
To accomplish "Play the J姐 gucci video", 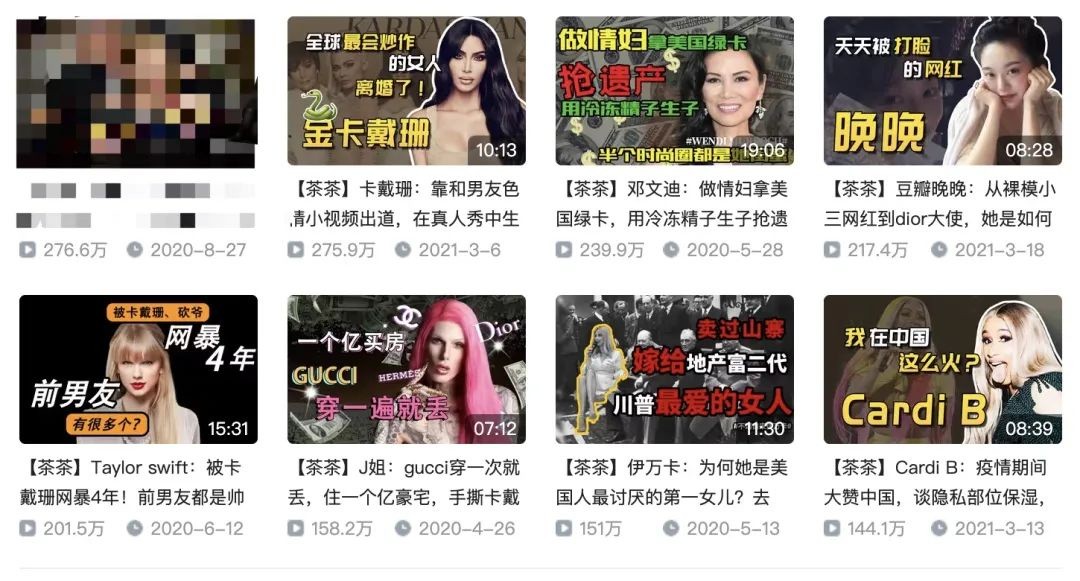I will [x=406, y=369].
